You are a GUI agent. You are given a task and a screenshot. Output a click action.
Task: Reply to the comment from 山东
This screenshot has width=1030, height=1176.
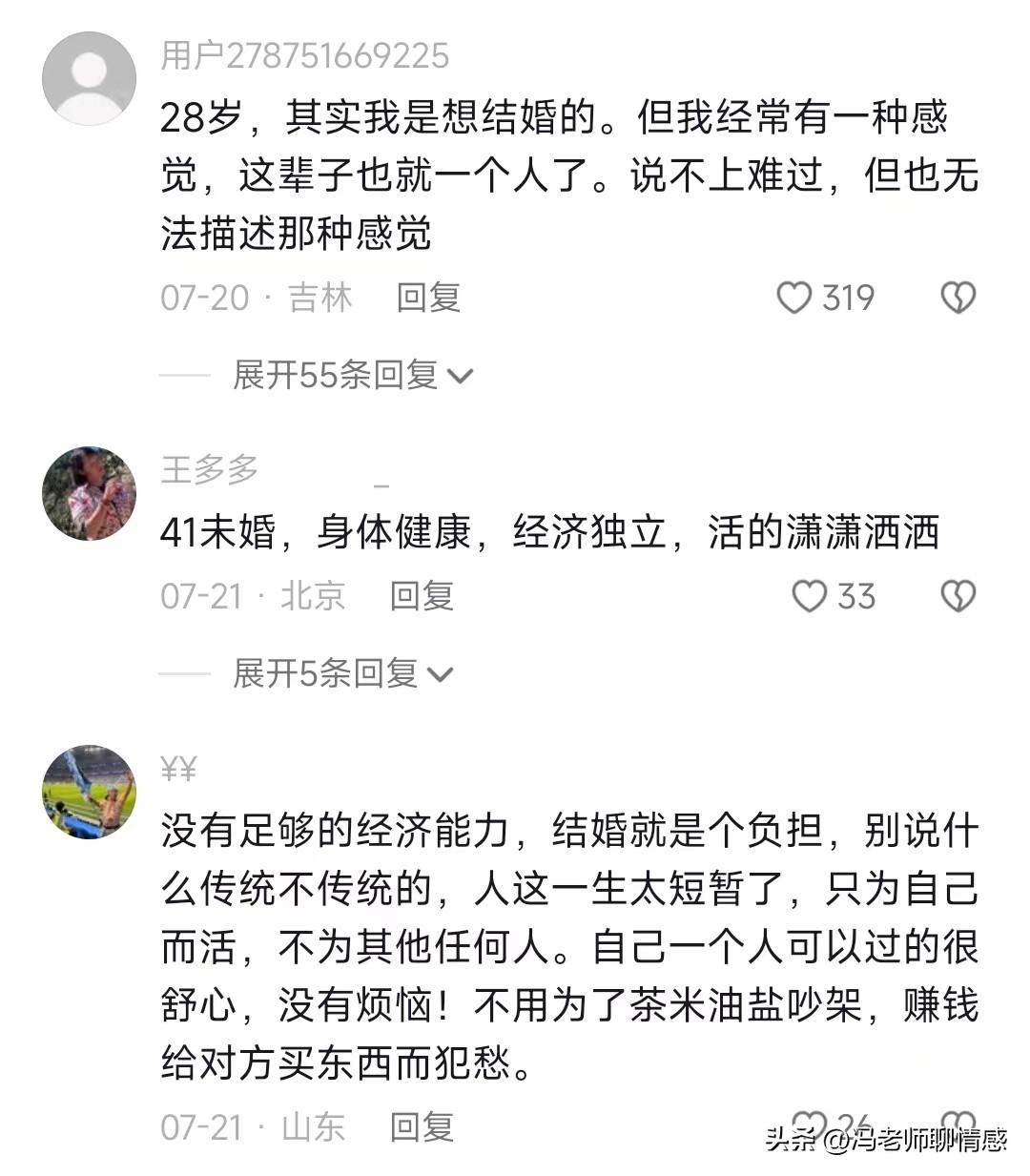(422, 1126)
